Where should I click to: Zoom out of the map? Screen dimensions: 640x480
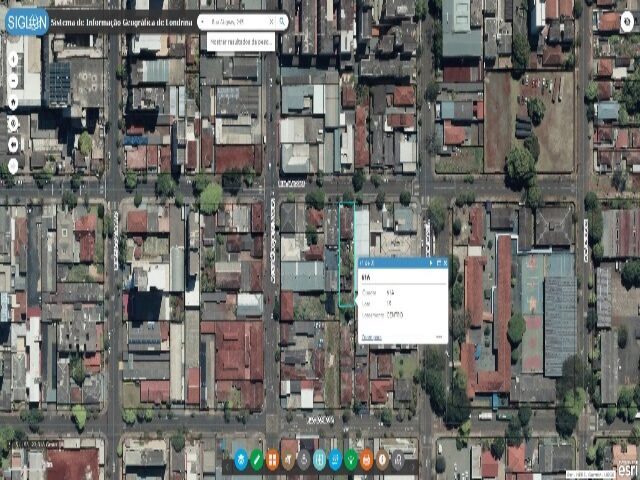tap(13, 78)
